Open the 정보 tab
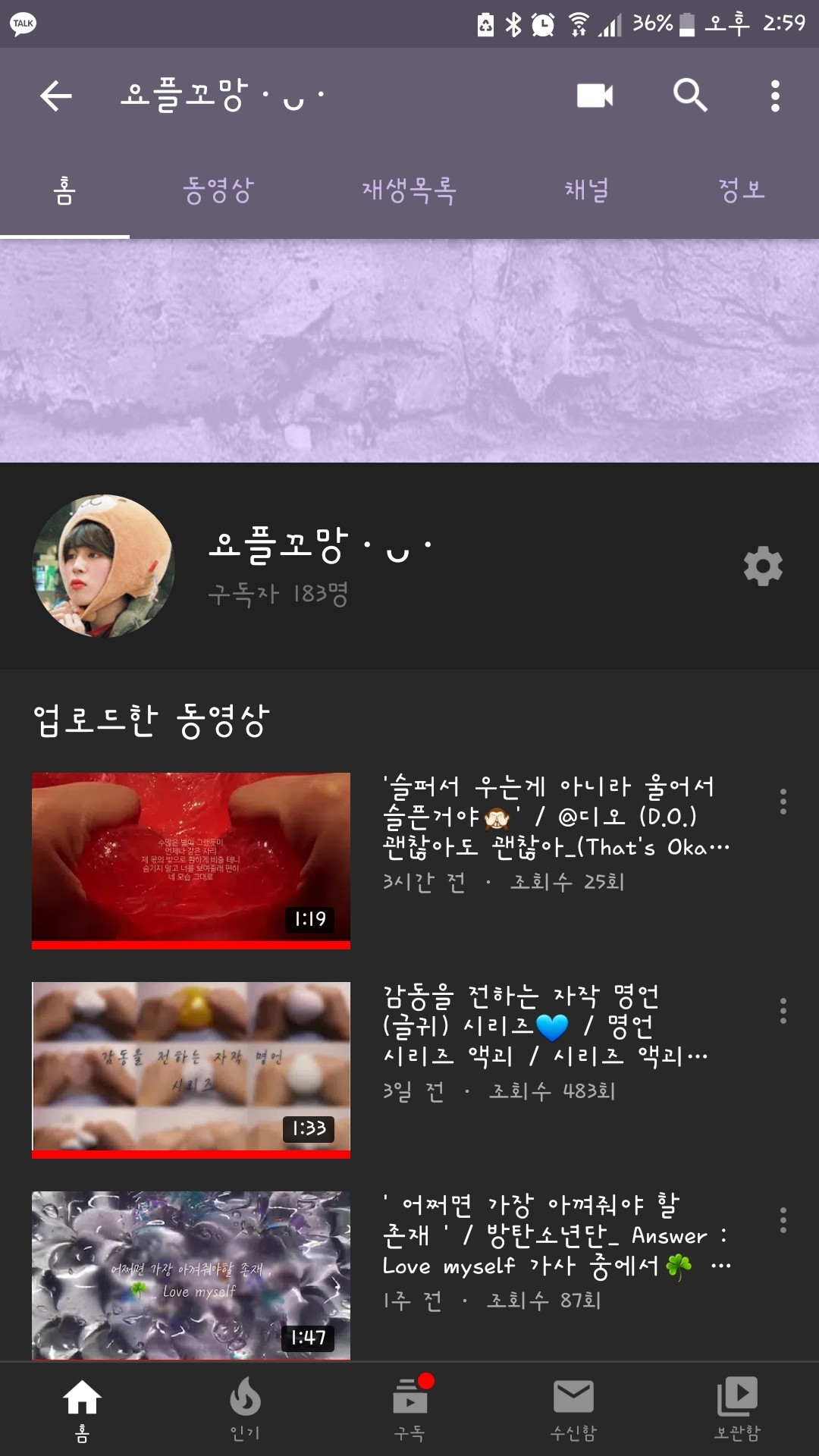 pyautogui.click(x=742, y=190)
